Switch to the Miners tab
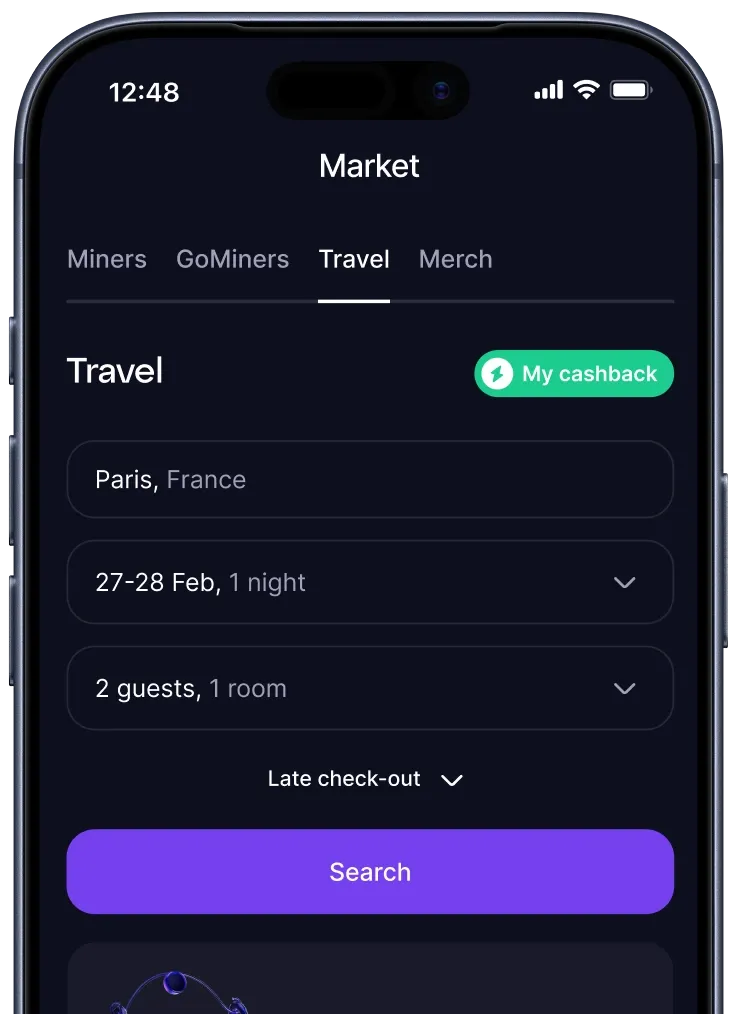737x1014 pixels. click(x=107, y=260)
